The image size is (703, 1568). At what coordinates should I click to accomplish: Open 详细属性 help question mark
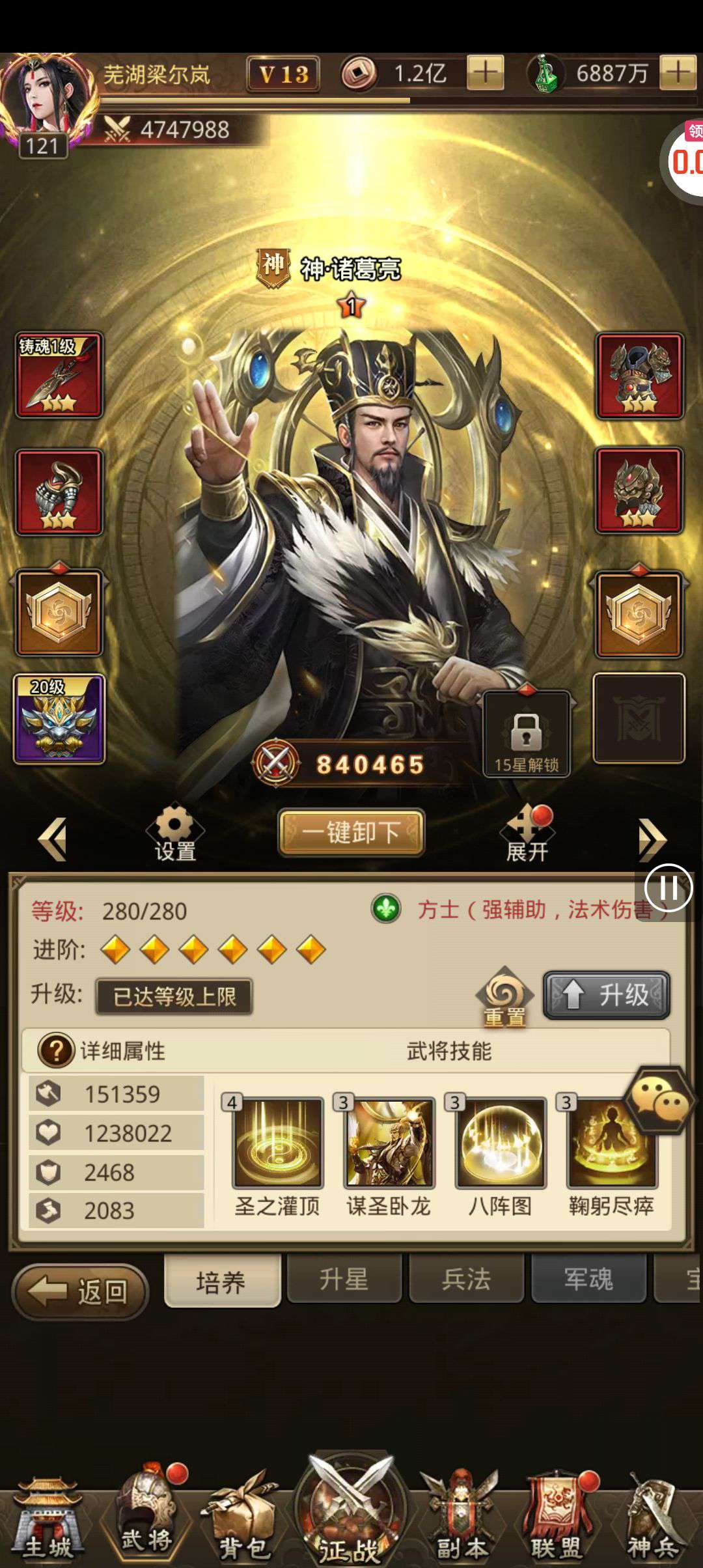pos(56,1050)
